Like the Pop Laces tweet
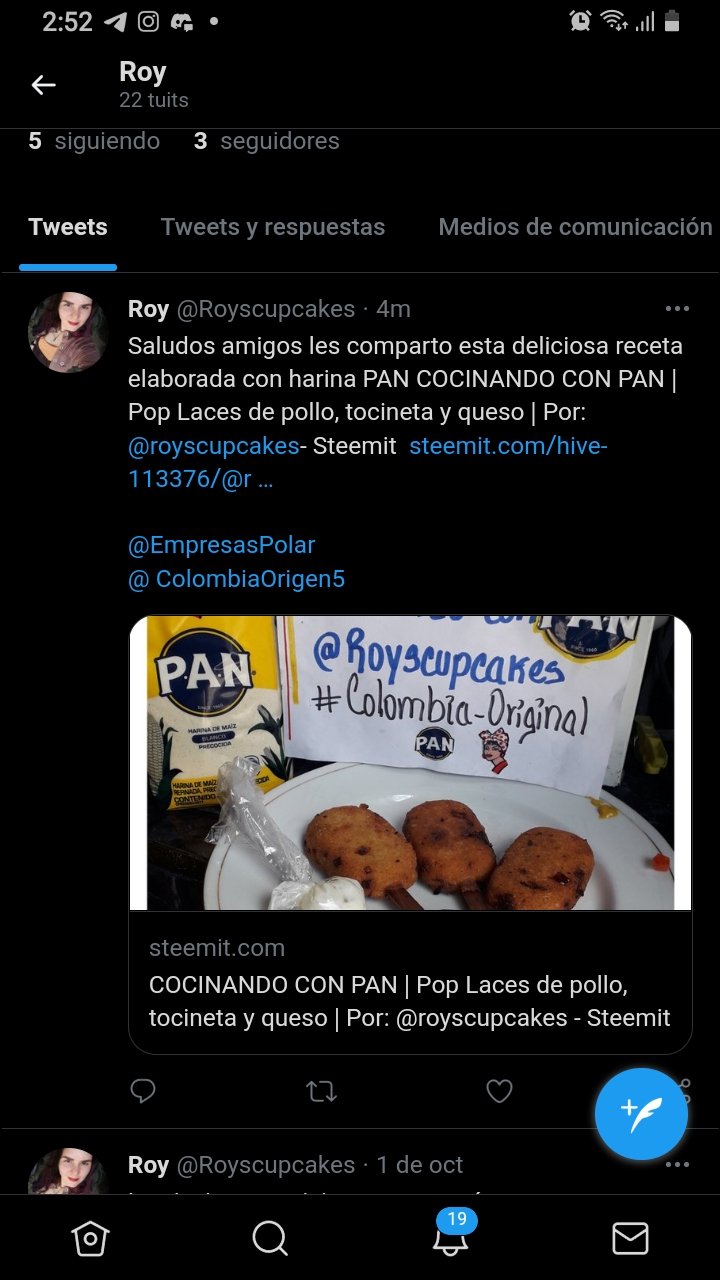 click(499, 1091)
